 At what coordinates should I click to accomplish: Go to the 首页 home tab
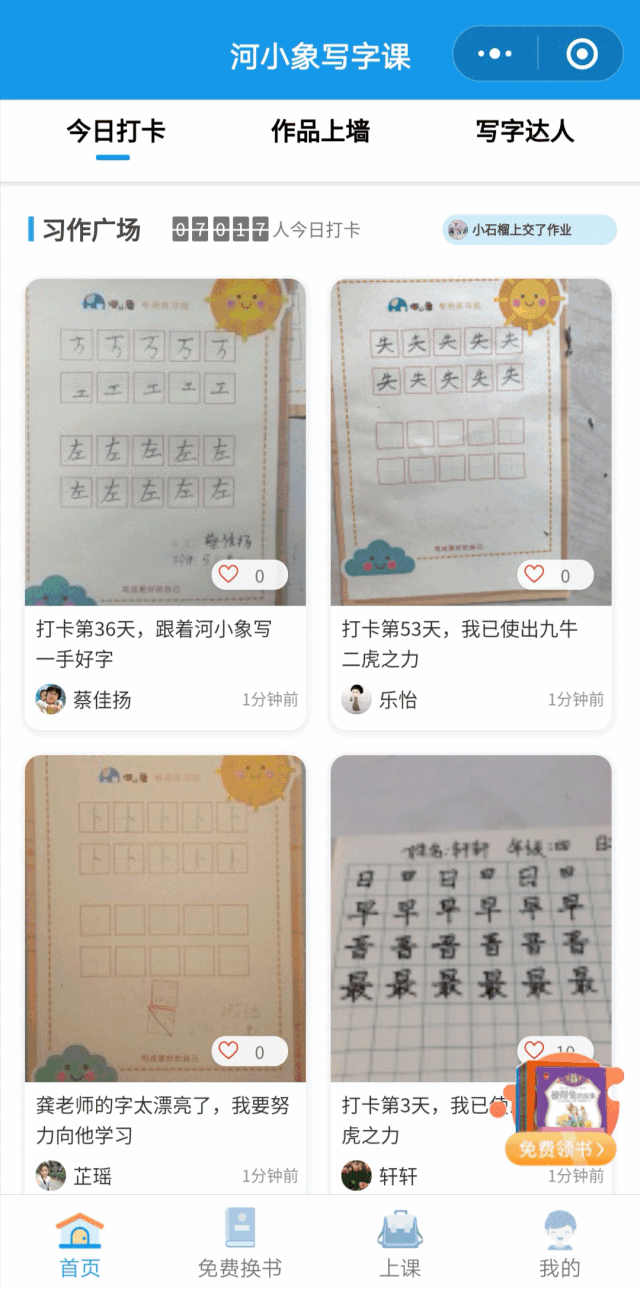coord(80,1244)
